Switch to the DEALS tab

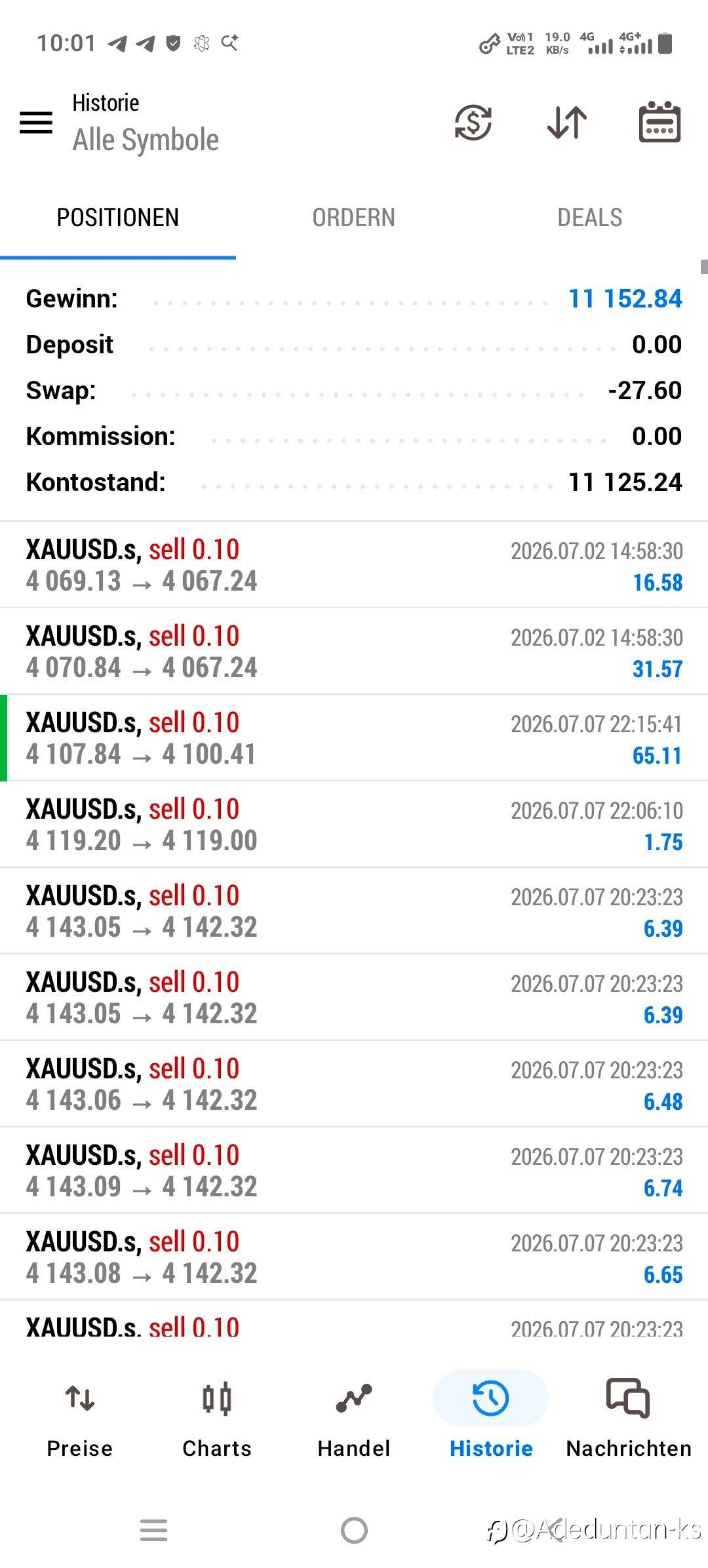590,218
